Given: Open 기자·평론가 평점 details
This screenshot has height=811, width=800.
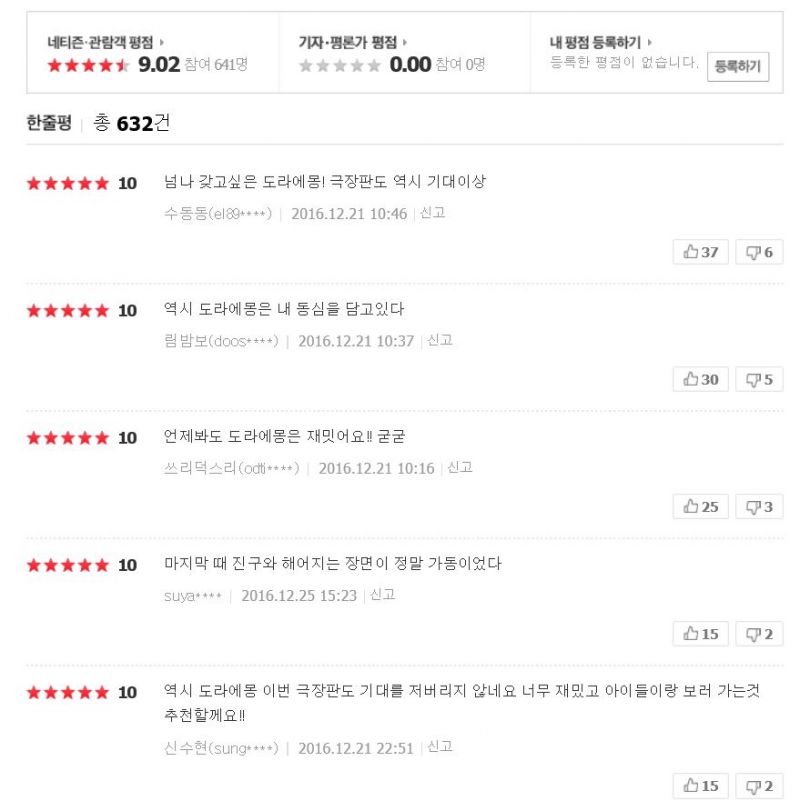Looking at the screenshot, I should pos(352,42).
